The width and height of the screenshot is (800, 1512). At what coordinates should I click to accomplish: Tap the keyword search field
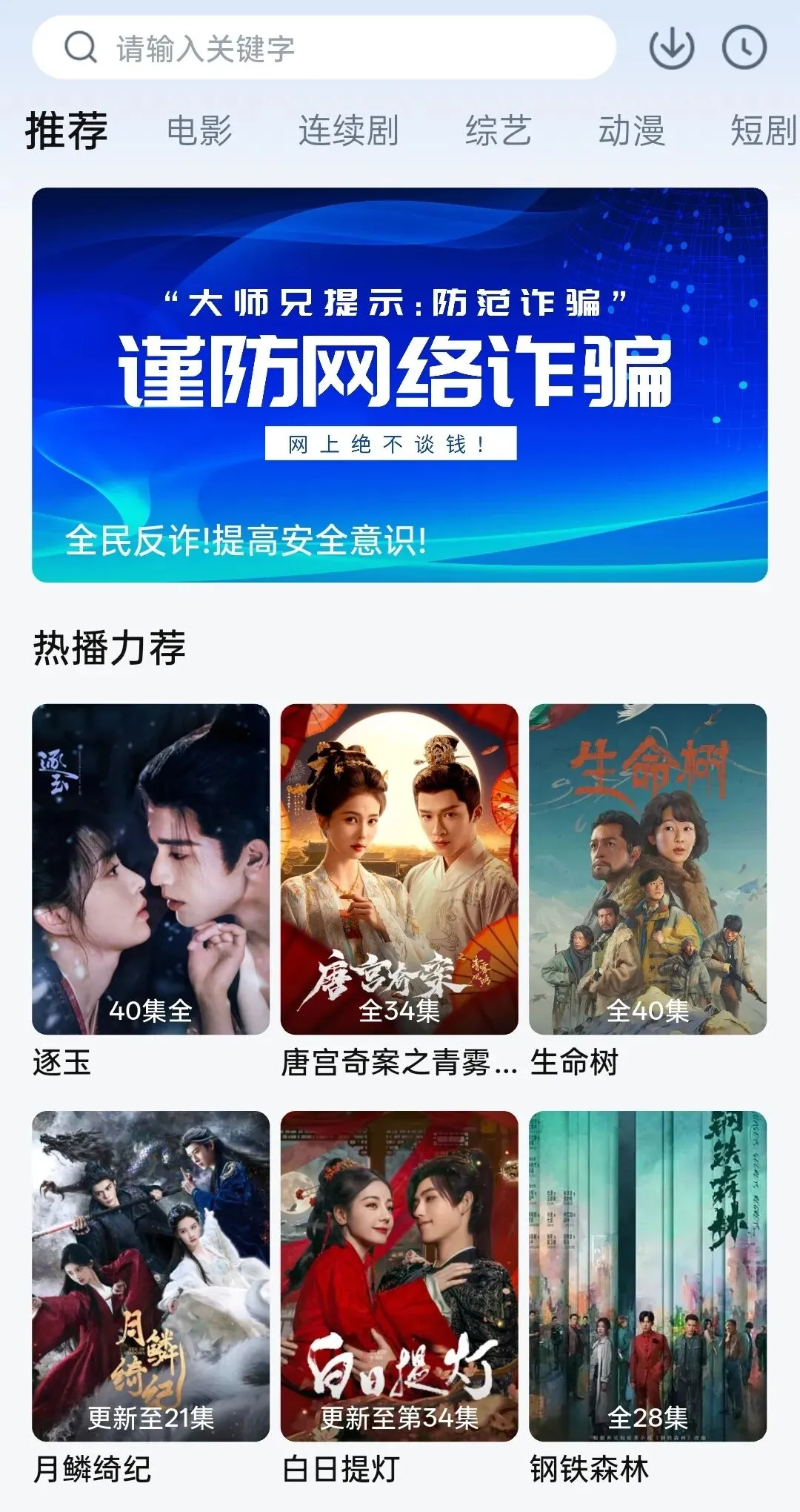[x=324, y=48]
